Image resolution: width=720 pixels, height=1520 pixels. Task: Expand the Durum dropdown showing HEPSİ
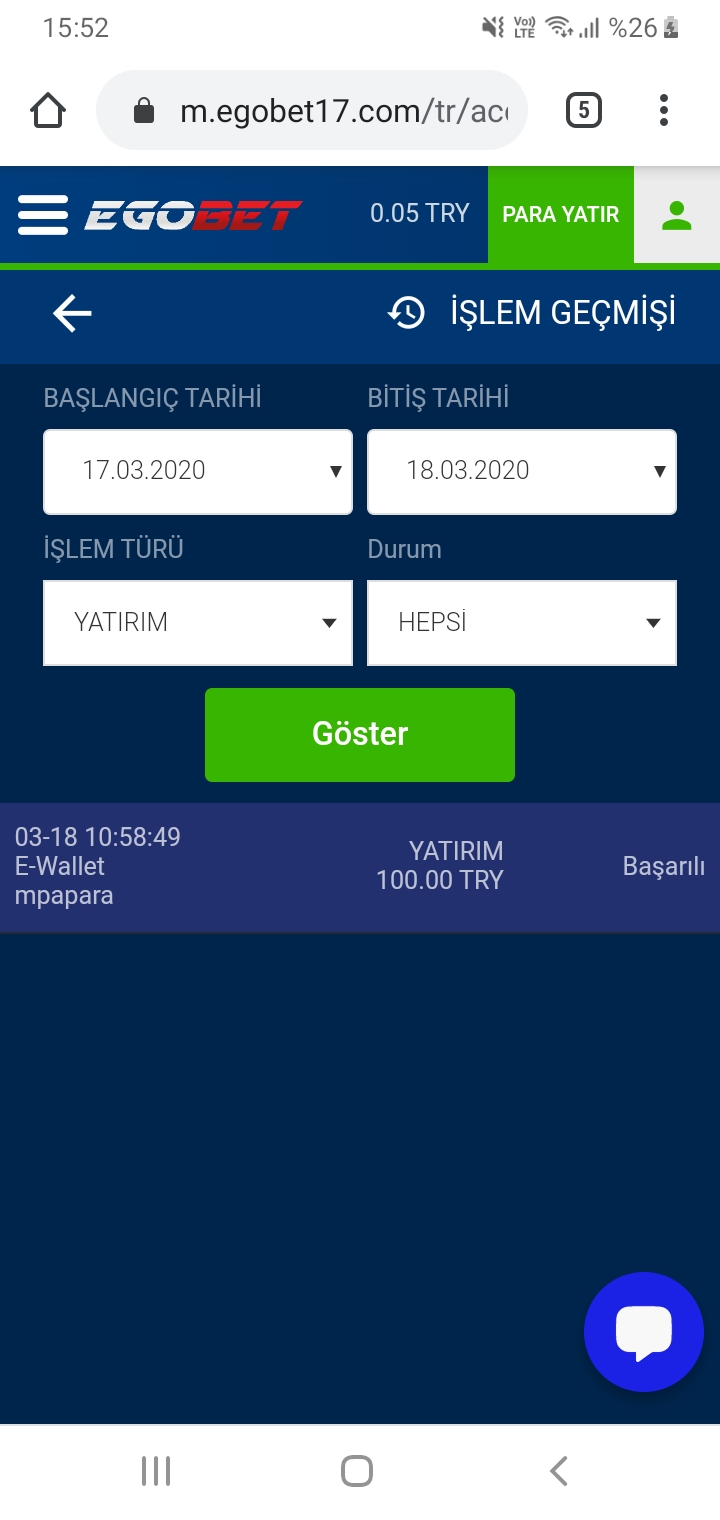click(522, 623)
